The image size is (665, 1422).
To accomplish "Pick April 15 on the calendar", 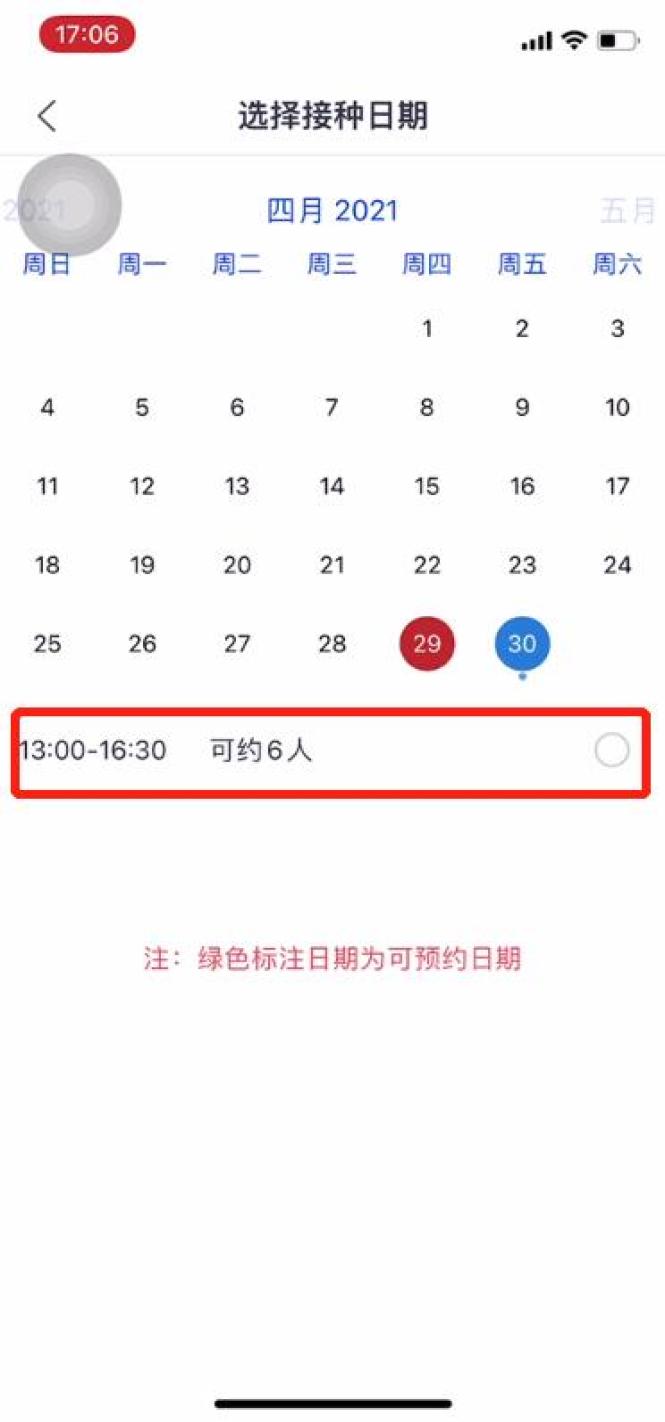I will coord(427,486).
